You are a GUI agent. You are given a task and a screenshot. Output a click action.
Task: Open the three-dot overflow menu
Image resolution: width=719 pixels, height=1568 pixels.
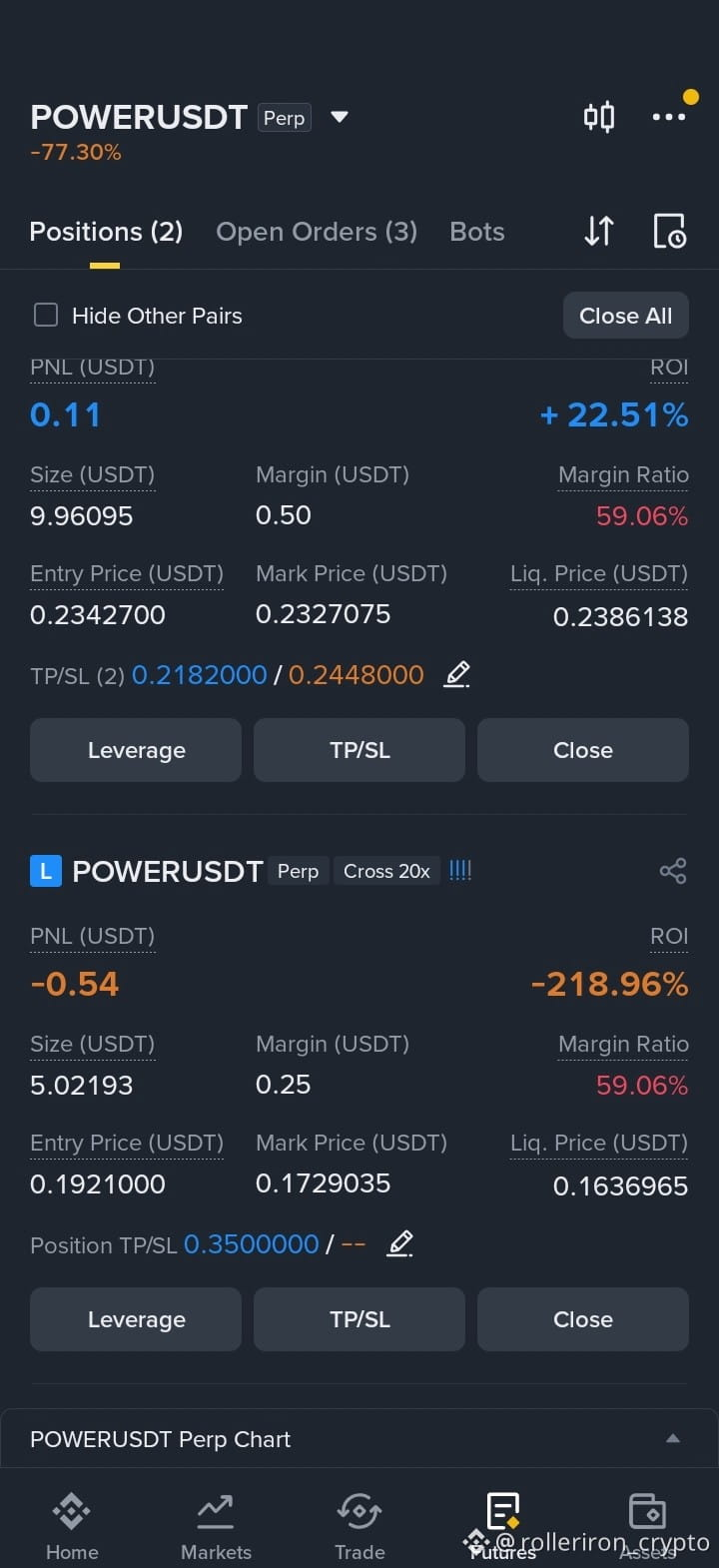pos(669,117)
